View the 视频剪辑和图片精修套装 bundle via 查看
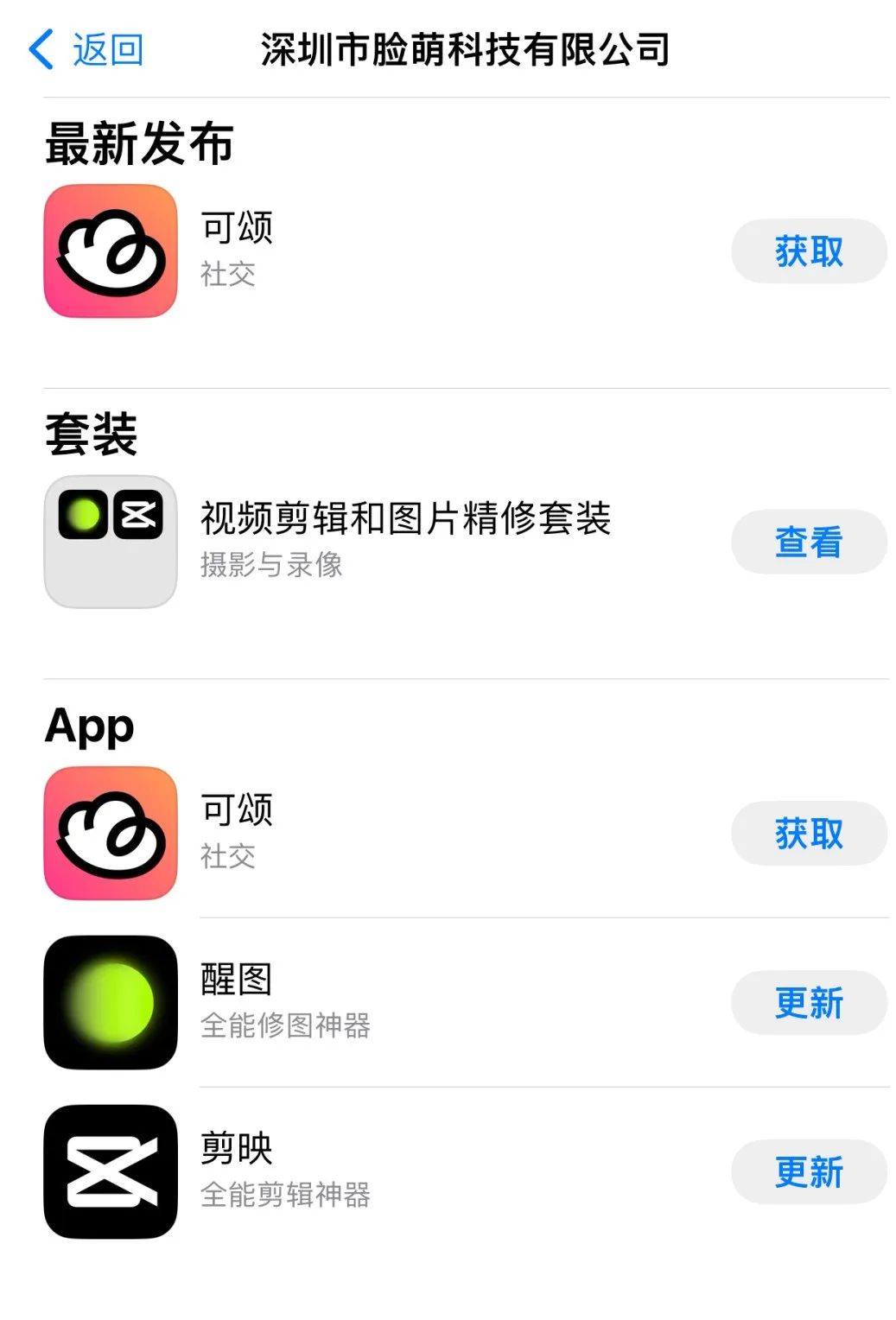 (808, 543)
